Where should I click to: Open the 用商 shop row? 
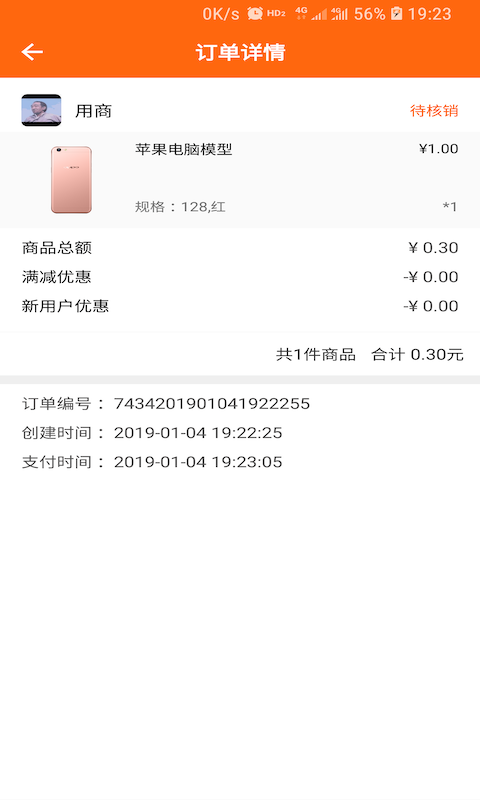240,110
